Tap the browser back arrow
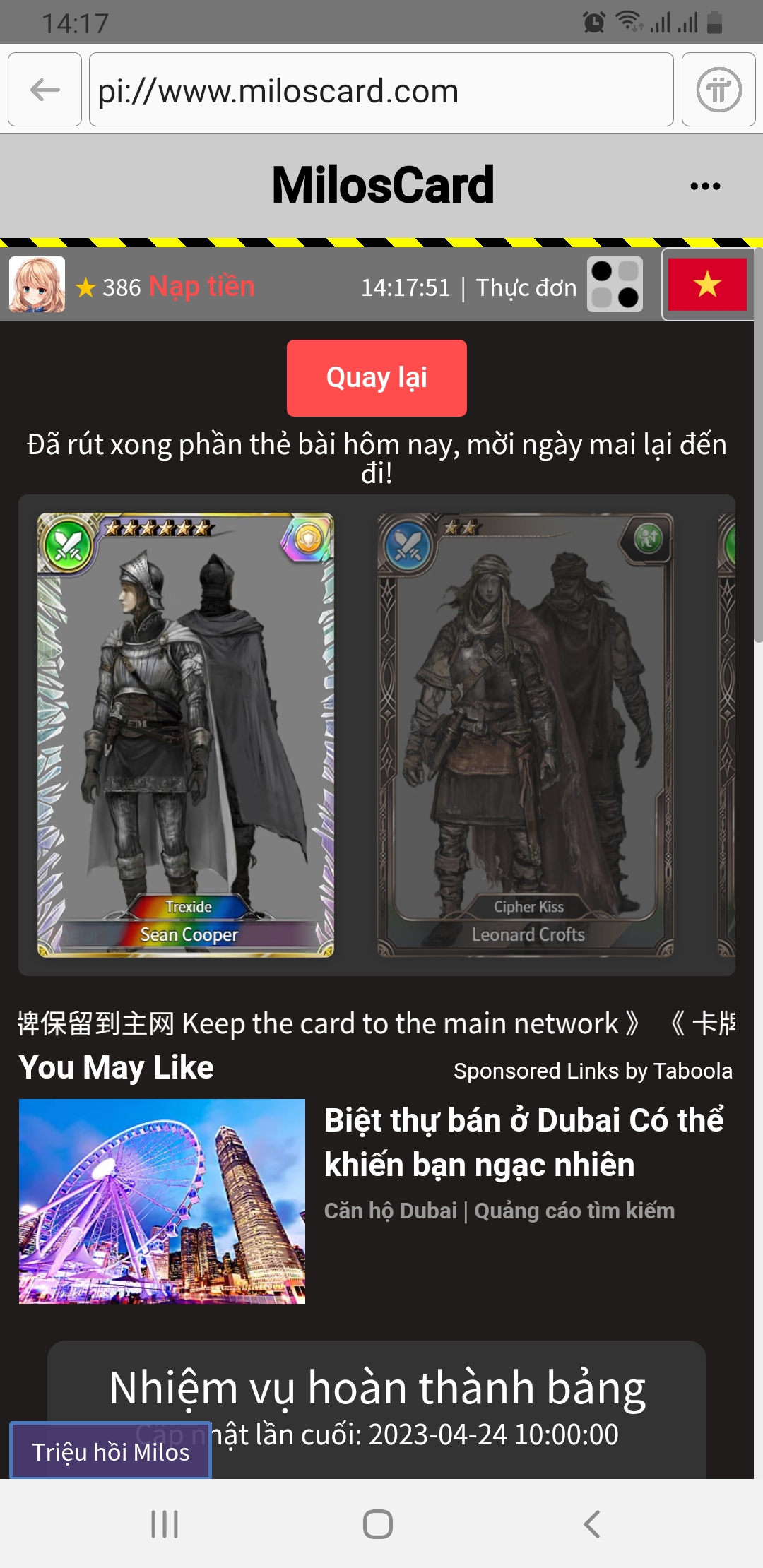The height and width of the screenshot is (1568, 763). [x=45, y=90]
